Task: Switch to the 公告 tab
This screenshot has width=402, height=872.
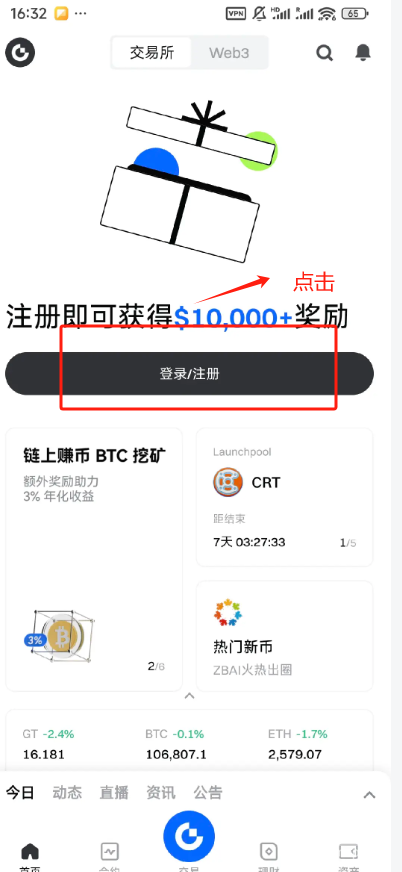Action: pos(208,792)
